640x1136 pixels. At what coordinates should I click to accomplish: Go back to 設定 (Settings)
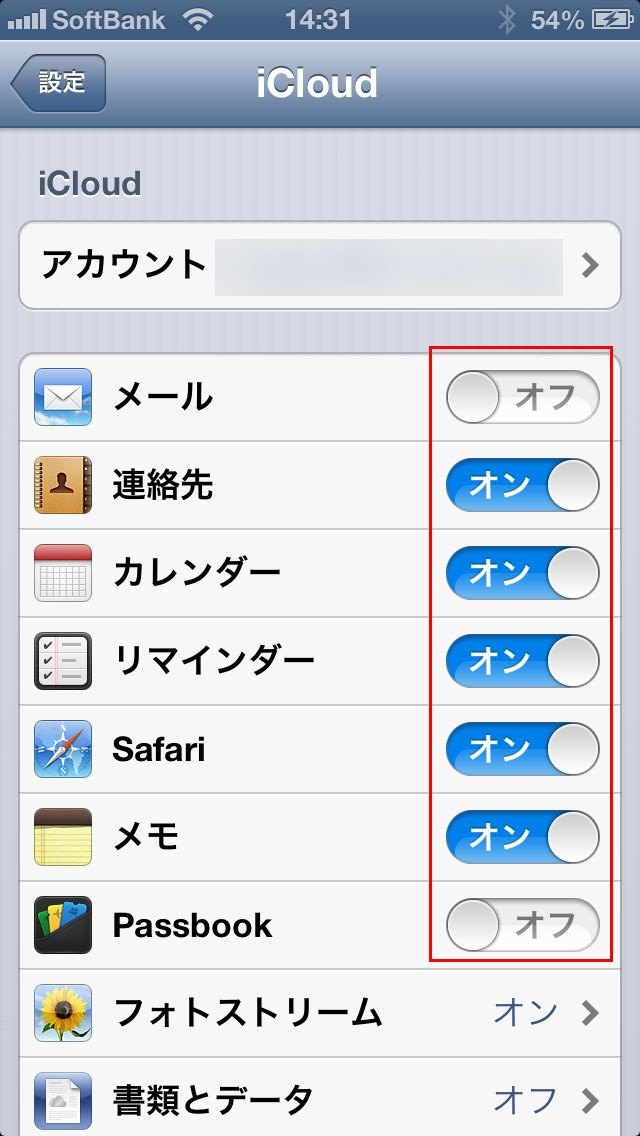click(x=60, y=83)
